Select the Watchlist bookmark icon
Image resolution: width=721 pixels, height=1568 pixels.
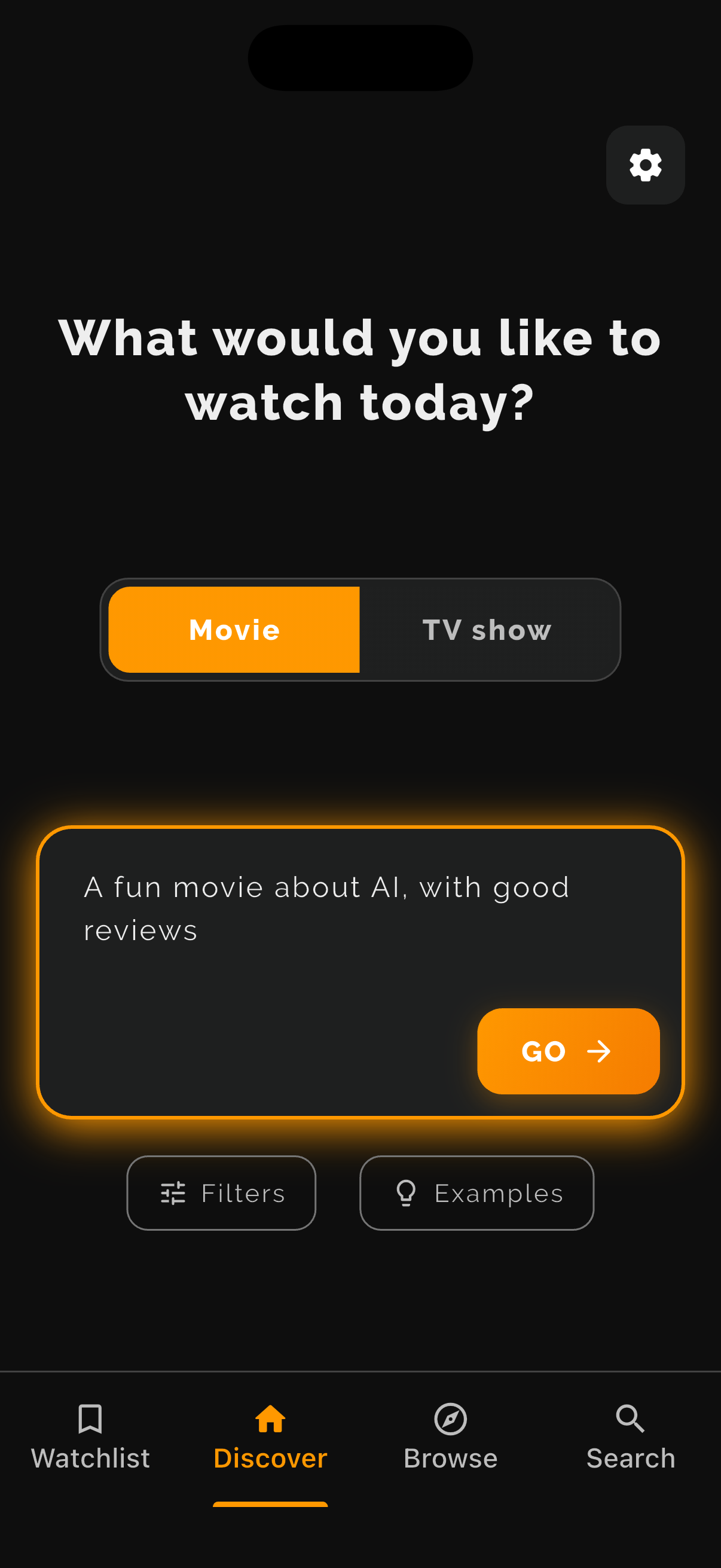pyautogui.click(x=90, y=1419)
